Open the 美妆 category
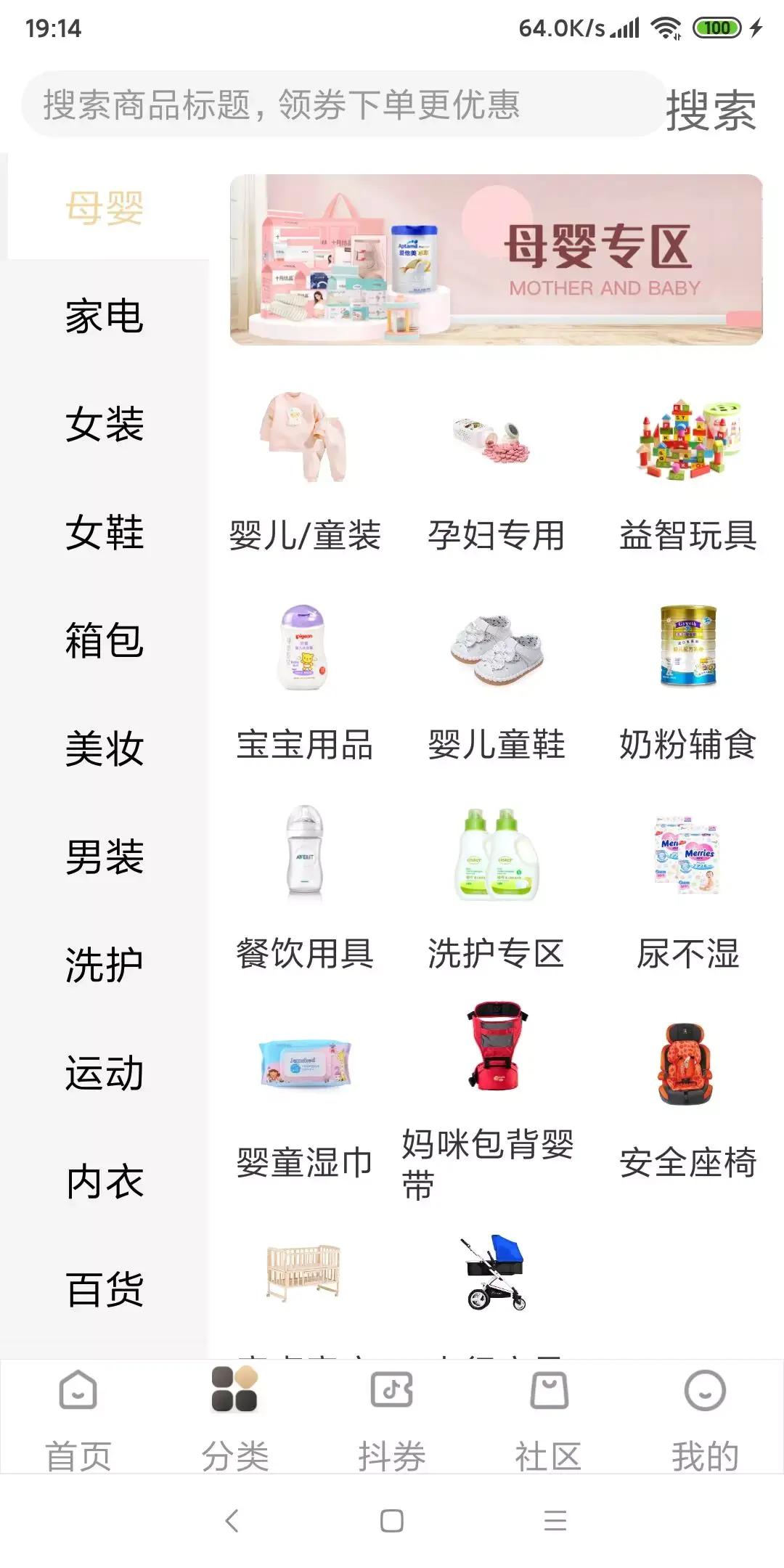 pyautogui.click(x=105, y=748)
